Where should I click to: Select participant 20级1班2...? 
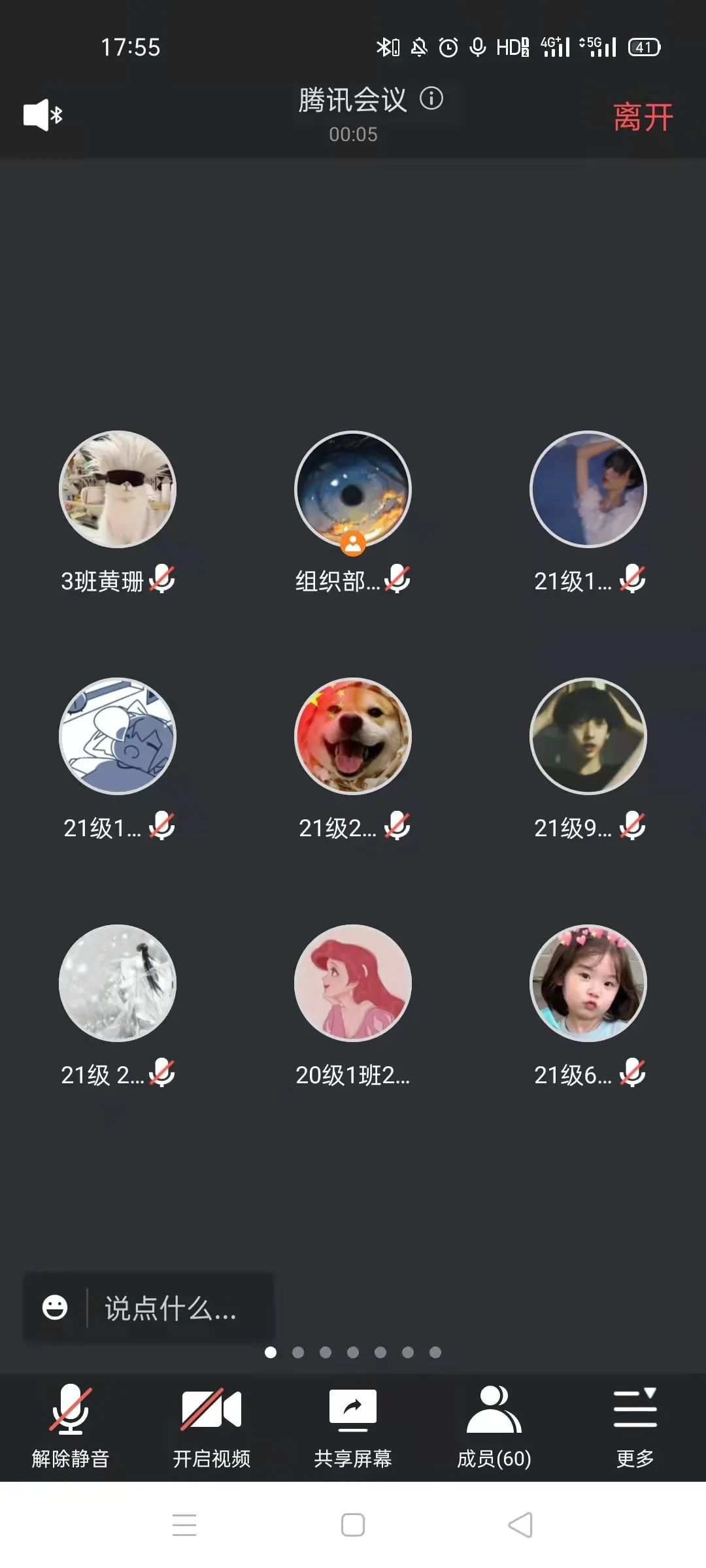(x=353, y=983)
